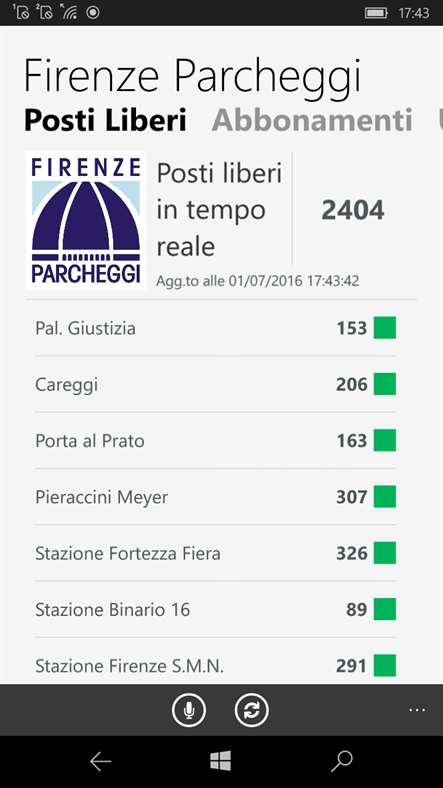Tap the microphone voice command button
Screen dimensions: 443x788
[188, 710]
